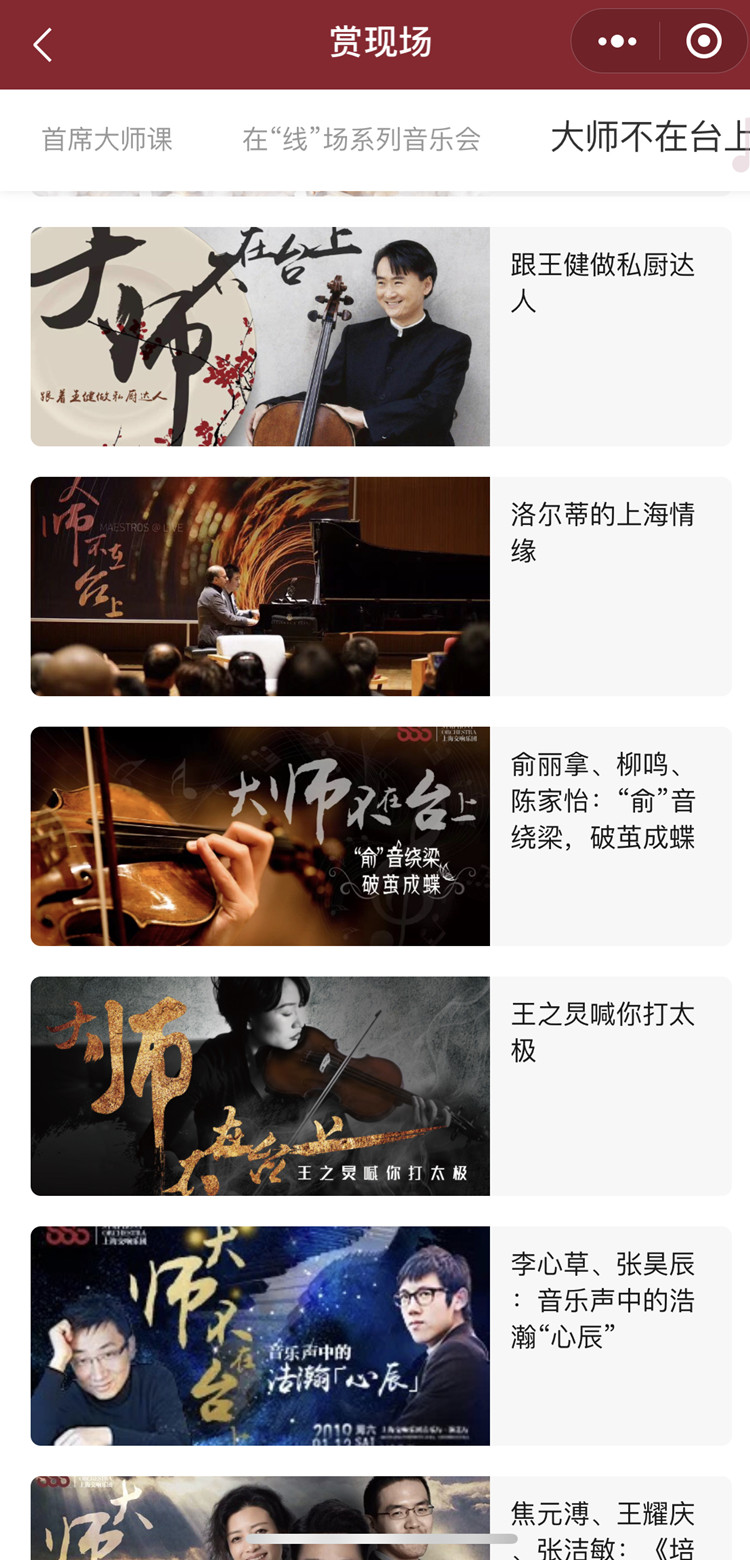This screenshot has width=750, height=1560.
Task: Open the mini program more-options menu
Action: click(616, 42)
